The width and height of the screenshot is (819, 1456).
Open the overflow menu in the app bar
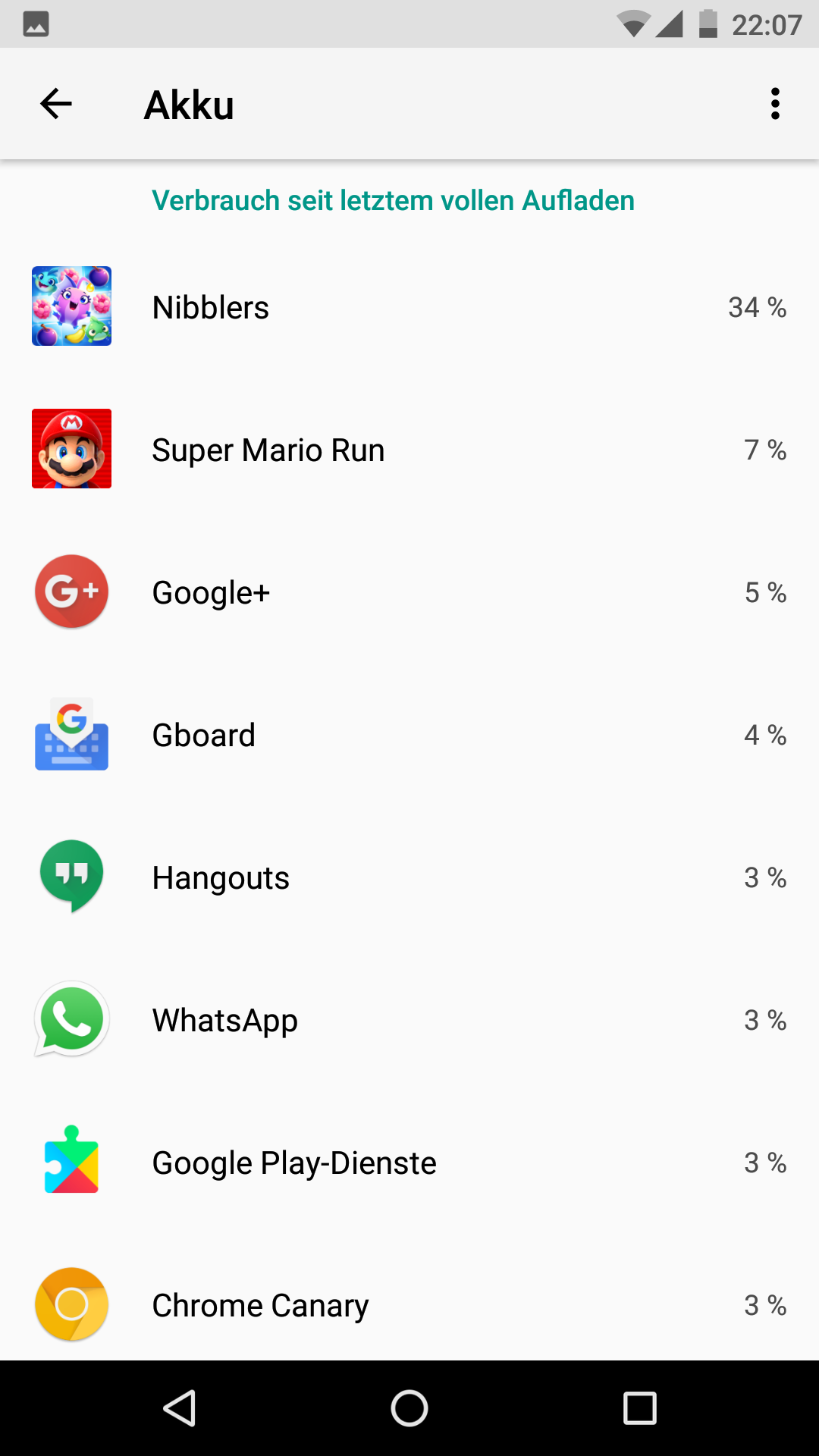[x=774, y=104]
